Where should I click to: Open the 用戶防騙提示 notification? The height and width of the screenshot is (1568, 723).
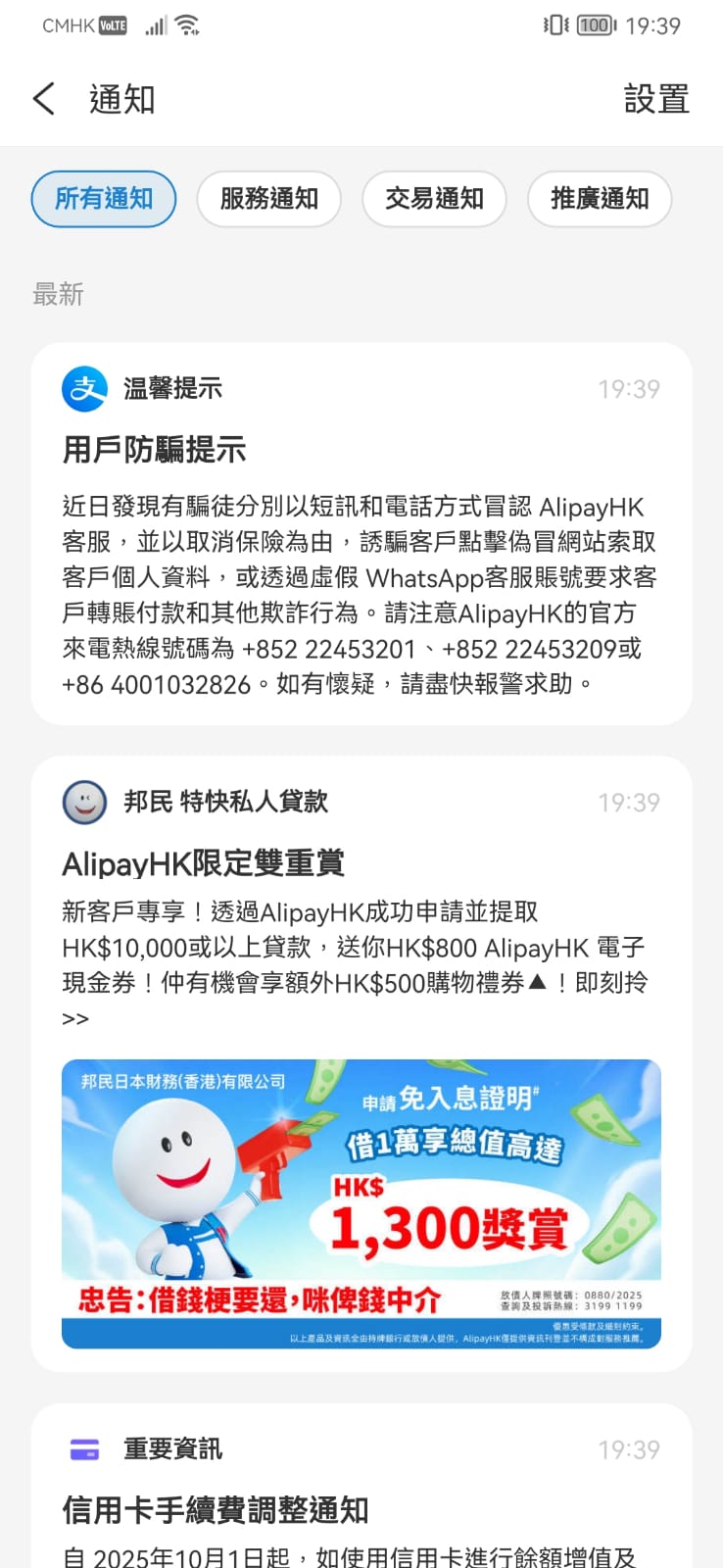(361, 539)
